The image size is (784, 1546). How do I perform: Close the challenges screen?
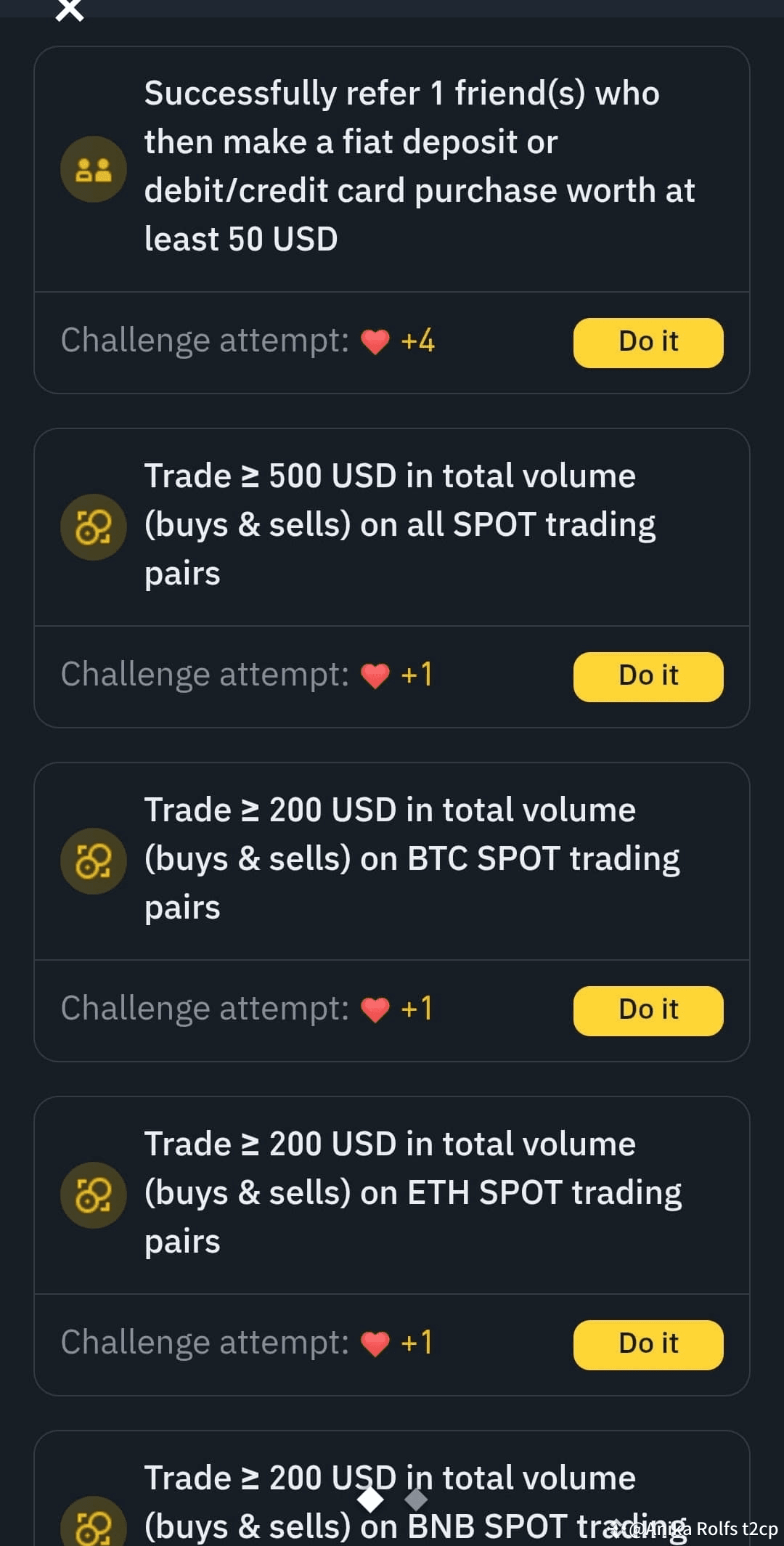[69, 11]
